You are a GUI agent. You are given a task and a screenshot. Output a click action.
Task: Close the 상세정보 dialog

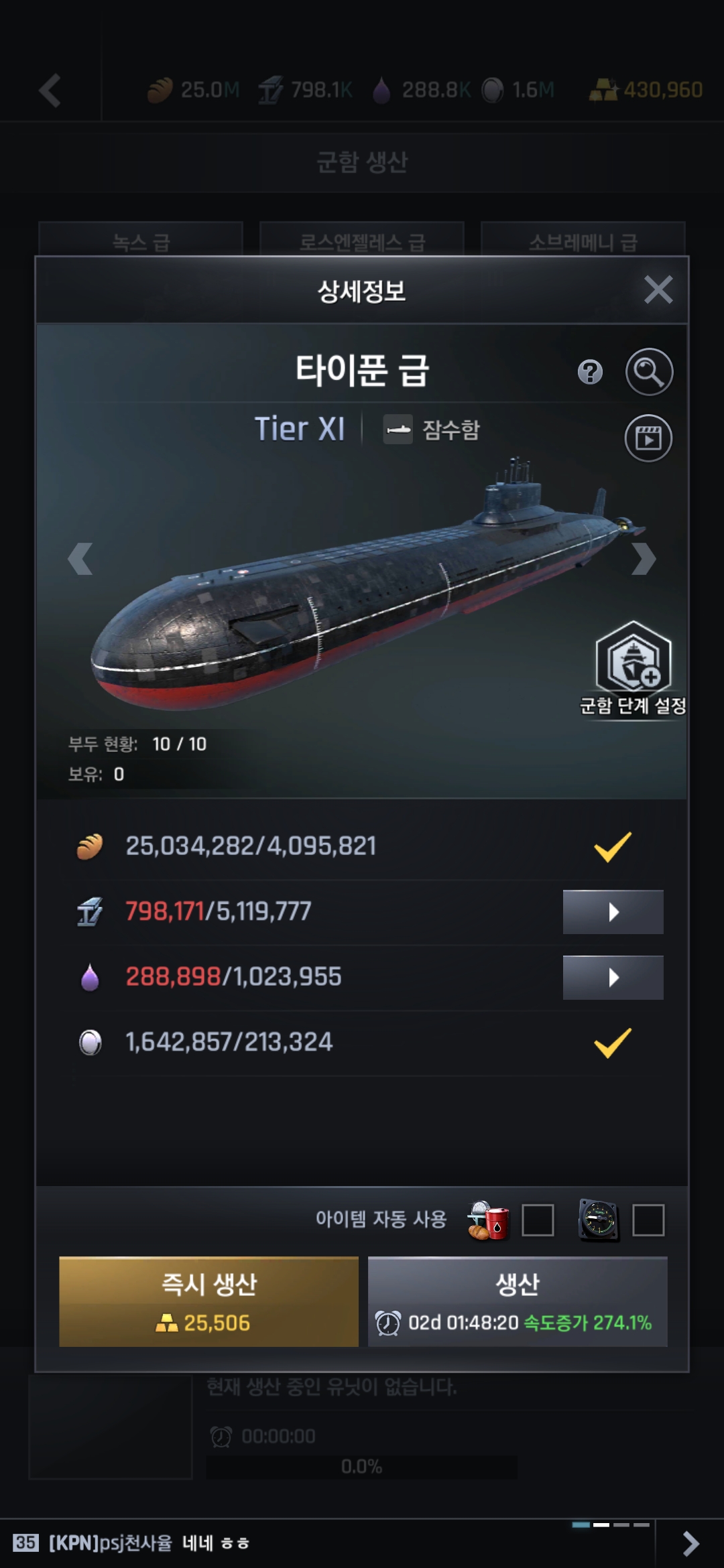pyautogui.click(x=658, y=290)
